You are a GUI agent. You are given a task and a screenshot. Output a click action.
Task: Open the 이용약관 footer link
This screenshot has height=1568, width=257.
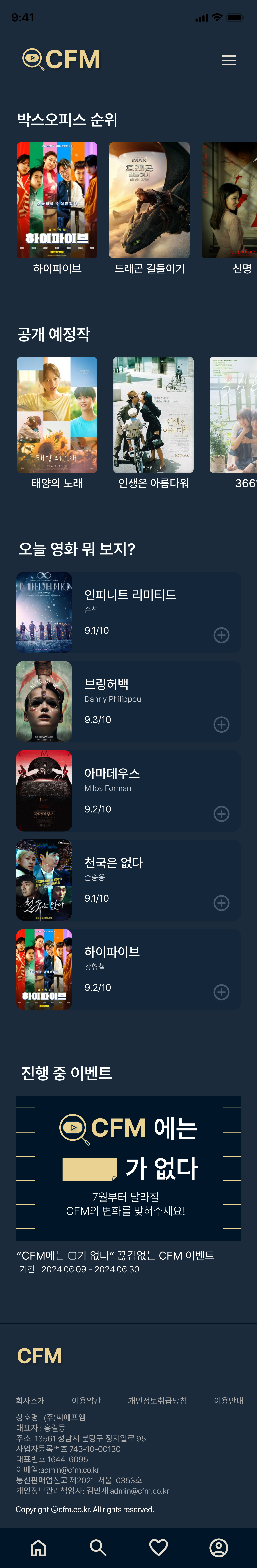pyautogui.click(x=86, y=1401)
